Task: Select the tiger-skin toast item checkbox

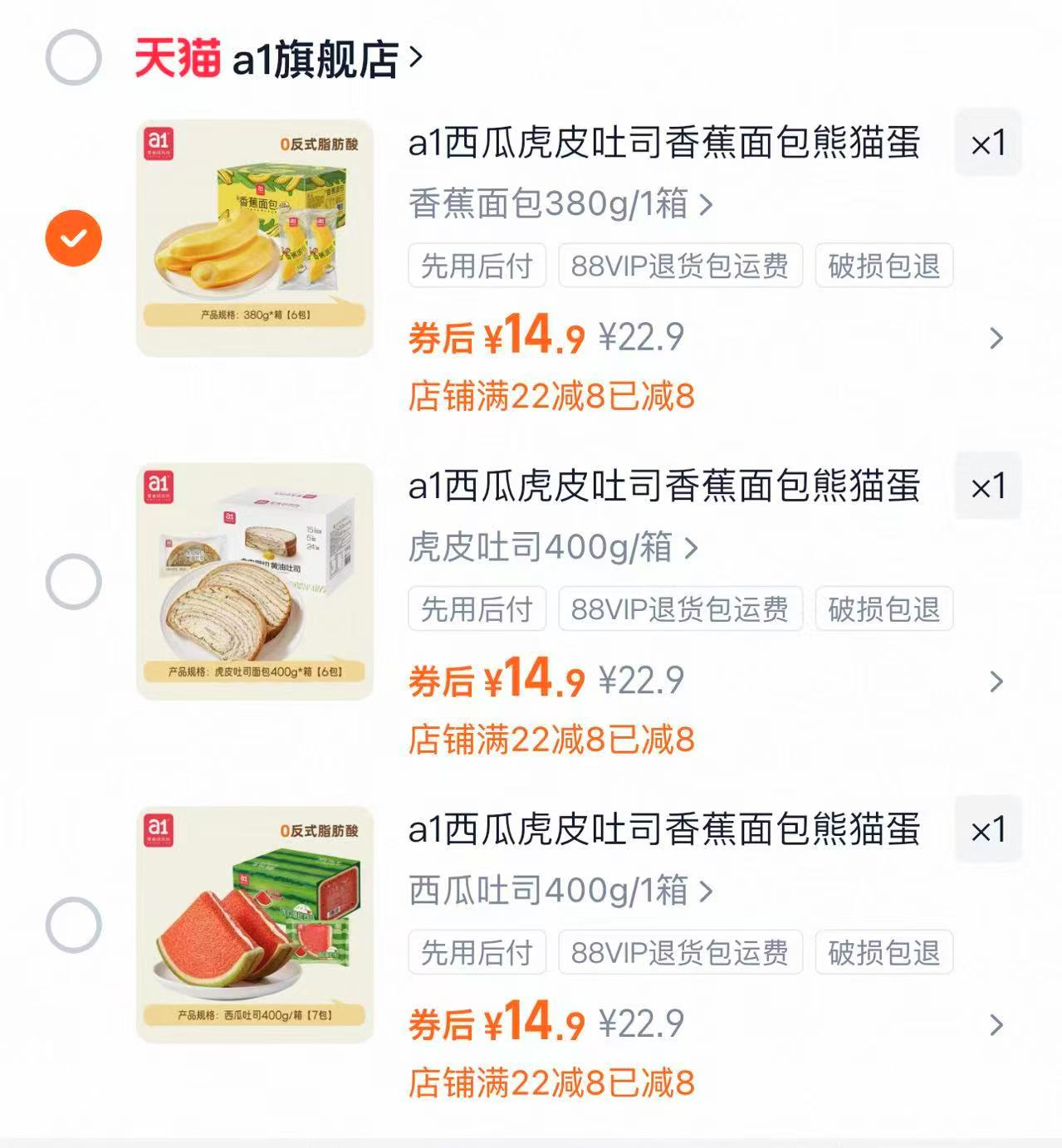Action: 74,581
